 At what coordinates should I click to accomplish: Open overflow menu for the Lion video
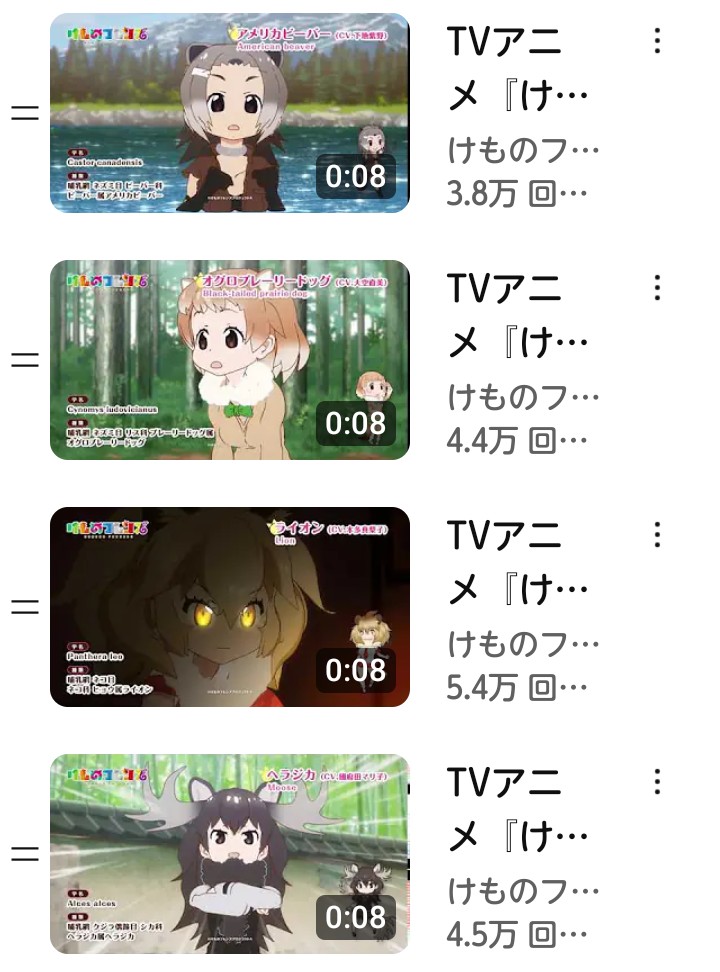(657, 535)
